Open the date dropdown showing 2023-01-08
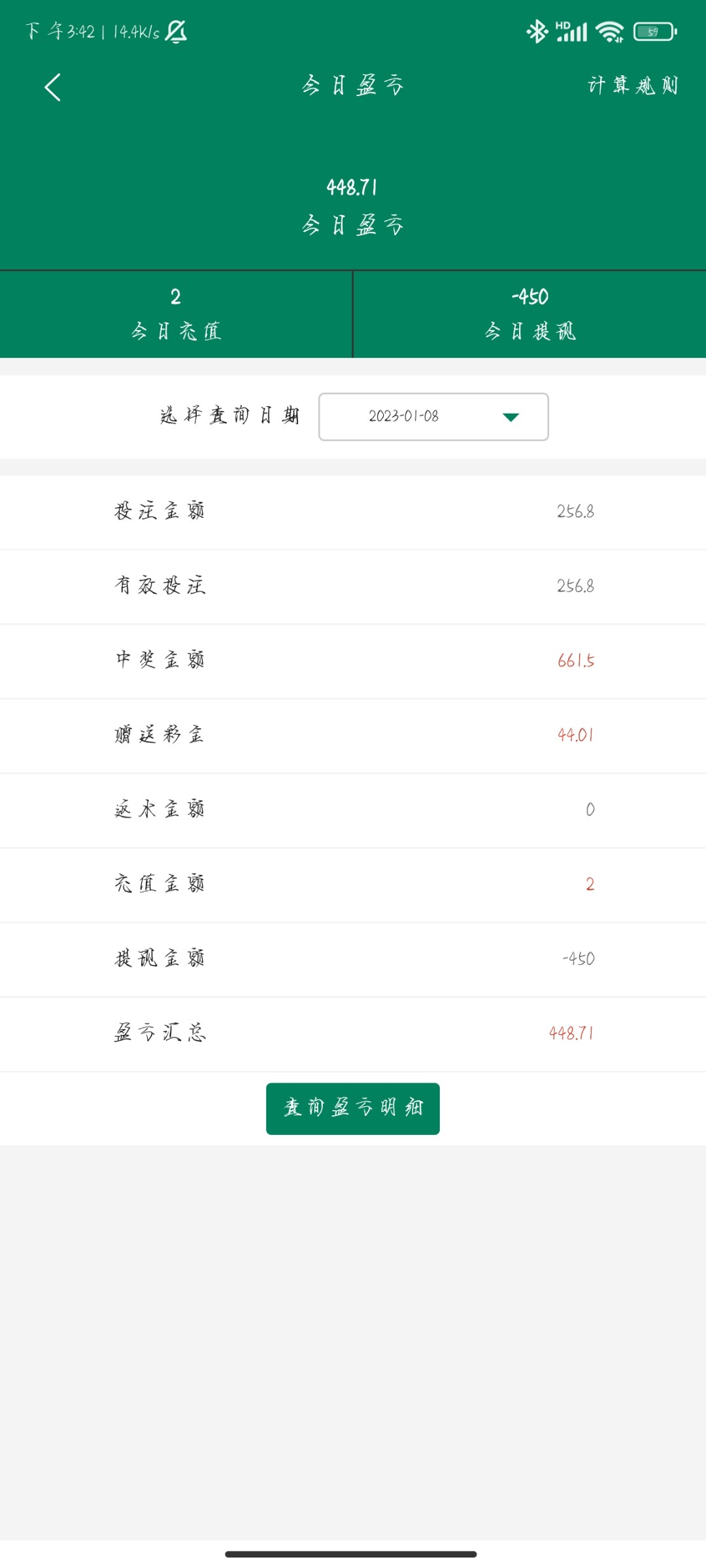This screenshot has width=706, height=1568. point(433,417)
